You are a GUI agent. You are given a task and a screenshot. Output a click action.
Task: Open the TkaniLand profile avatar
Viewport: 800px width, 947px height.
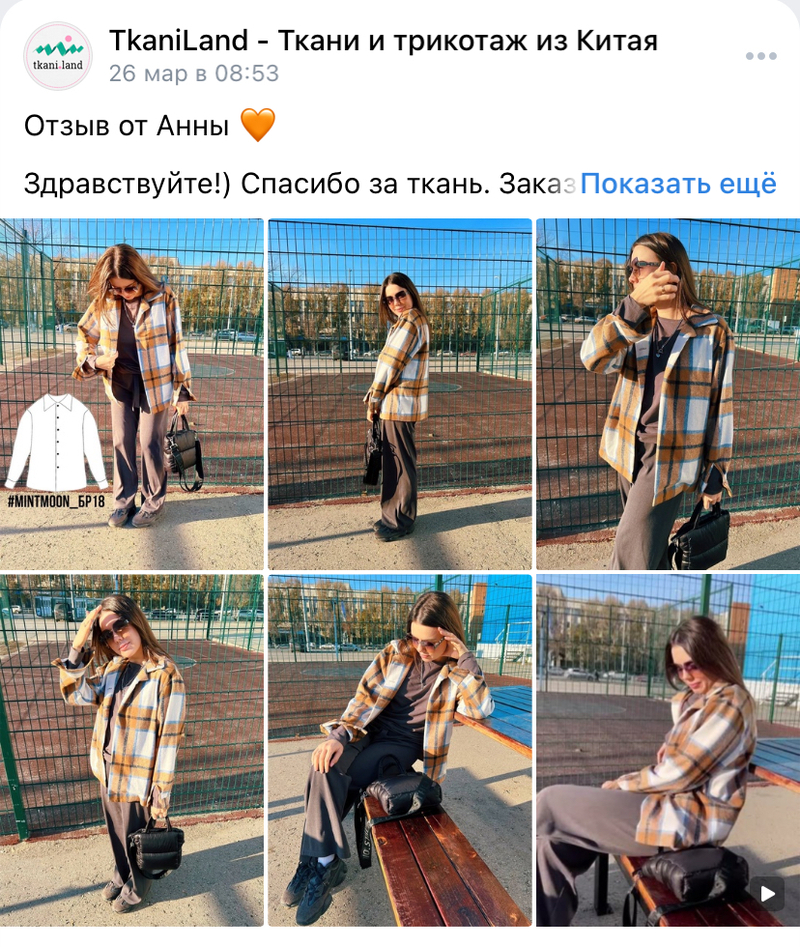[57, 56]
